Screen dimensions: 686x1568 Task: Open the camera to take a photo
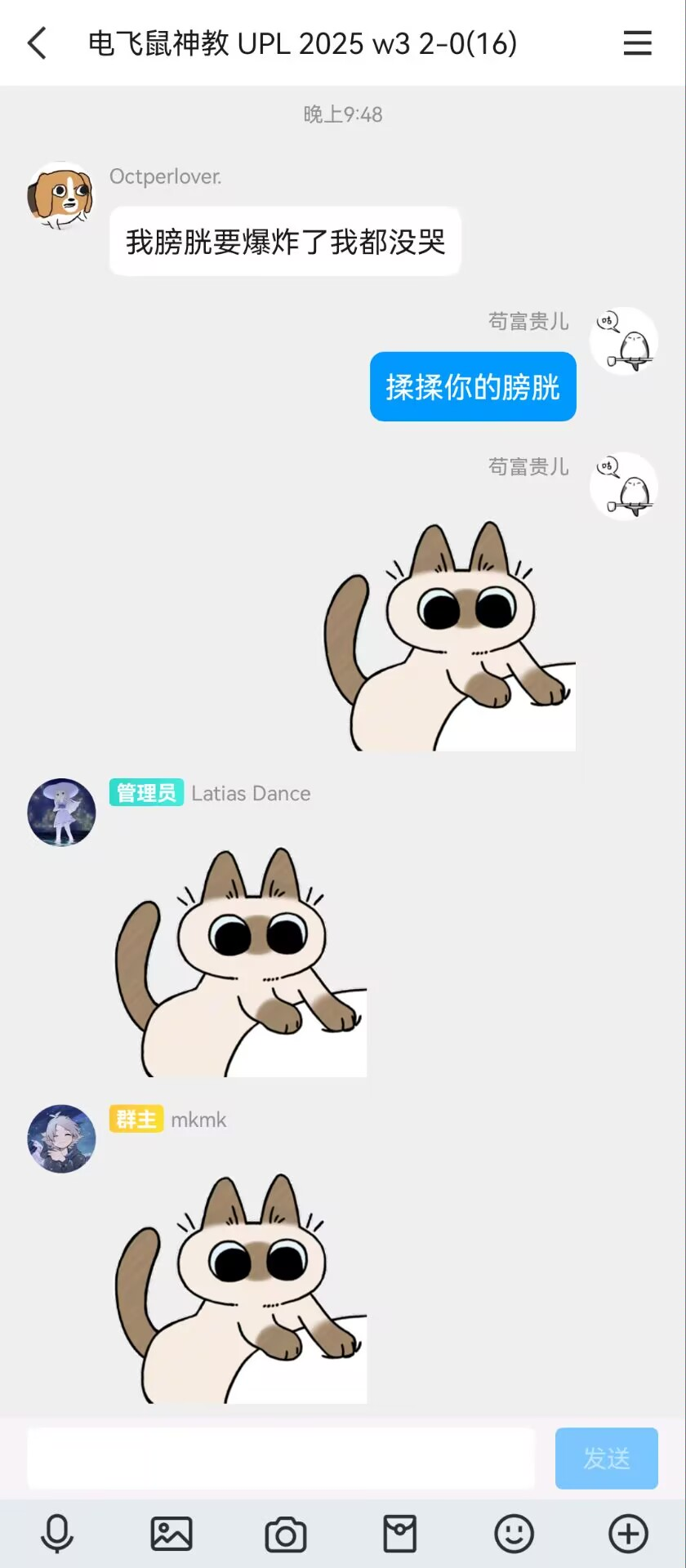click(x=286, y=1534)
